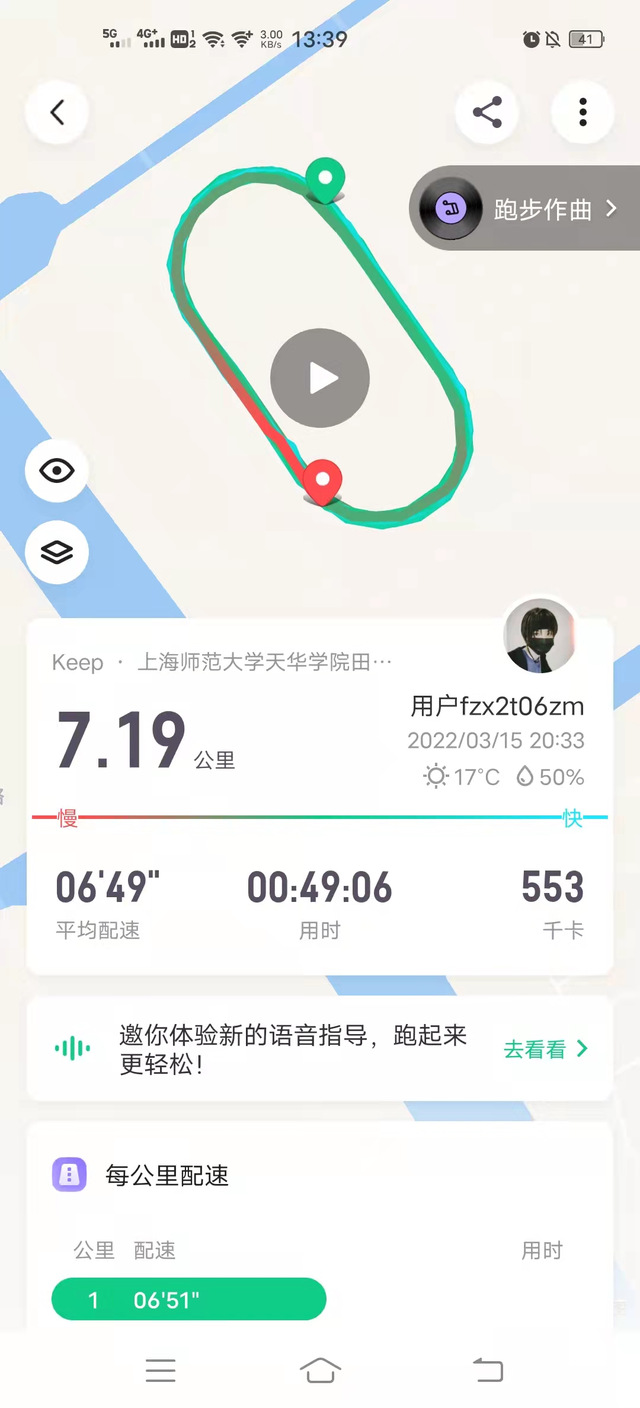This screenshot has width=640, height=1408.
Task: Open user fzx2t06zm's profile avatar
Action: point(541,636)
